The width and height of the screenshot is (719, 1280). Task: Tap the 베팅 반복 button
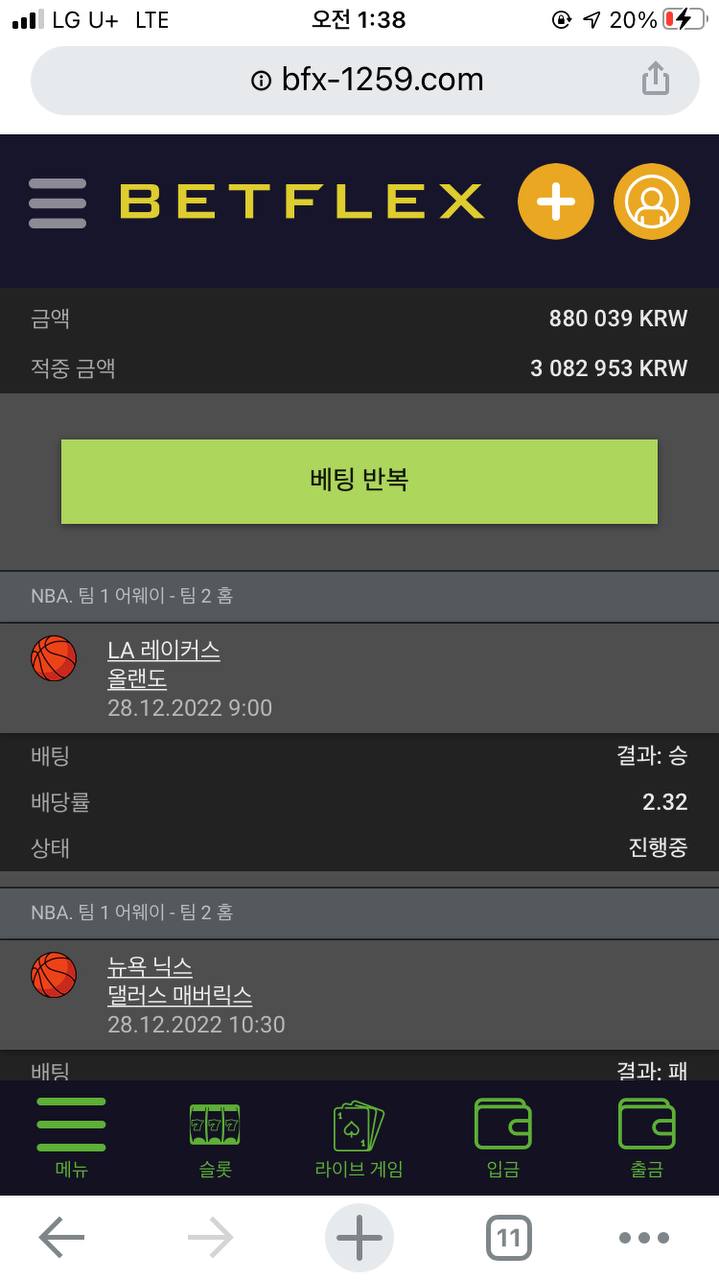click(x=359, y=481)
